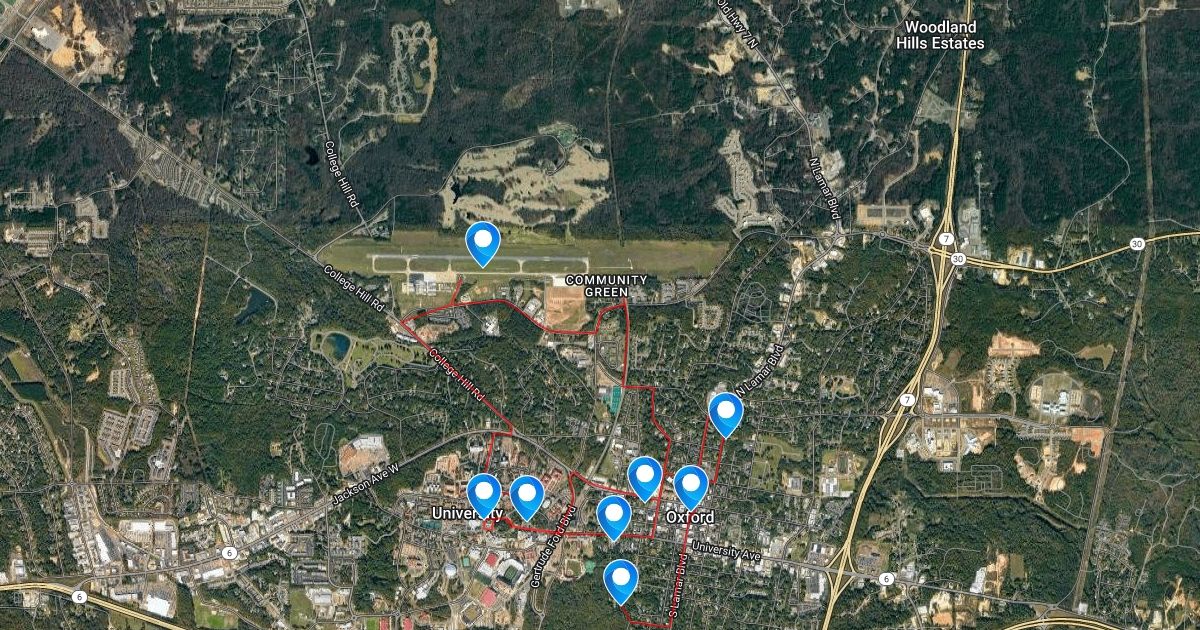Select the pin directly above the Oxford label
This screenshot has width=1200, height=630.
[691, 488]
